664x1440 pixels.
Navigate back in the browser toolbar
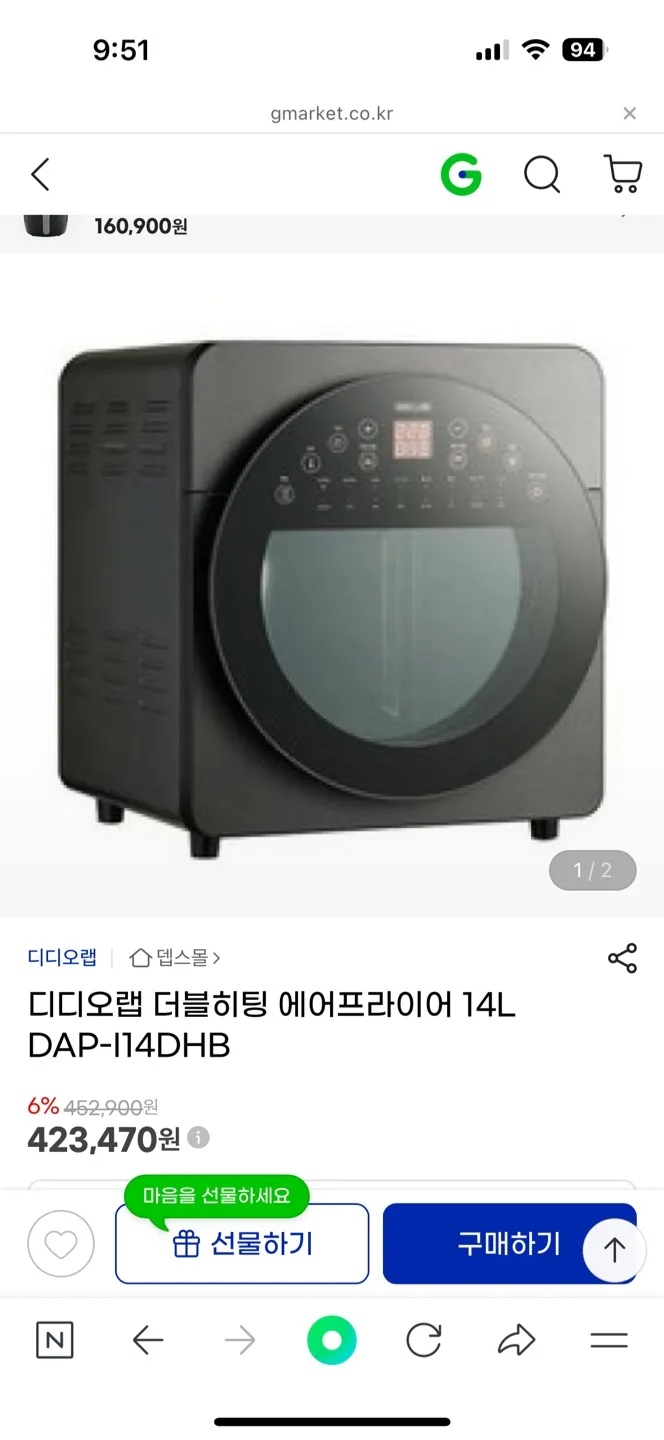(148, 1341)
